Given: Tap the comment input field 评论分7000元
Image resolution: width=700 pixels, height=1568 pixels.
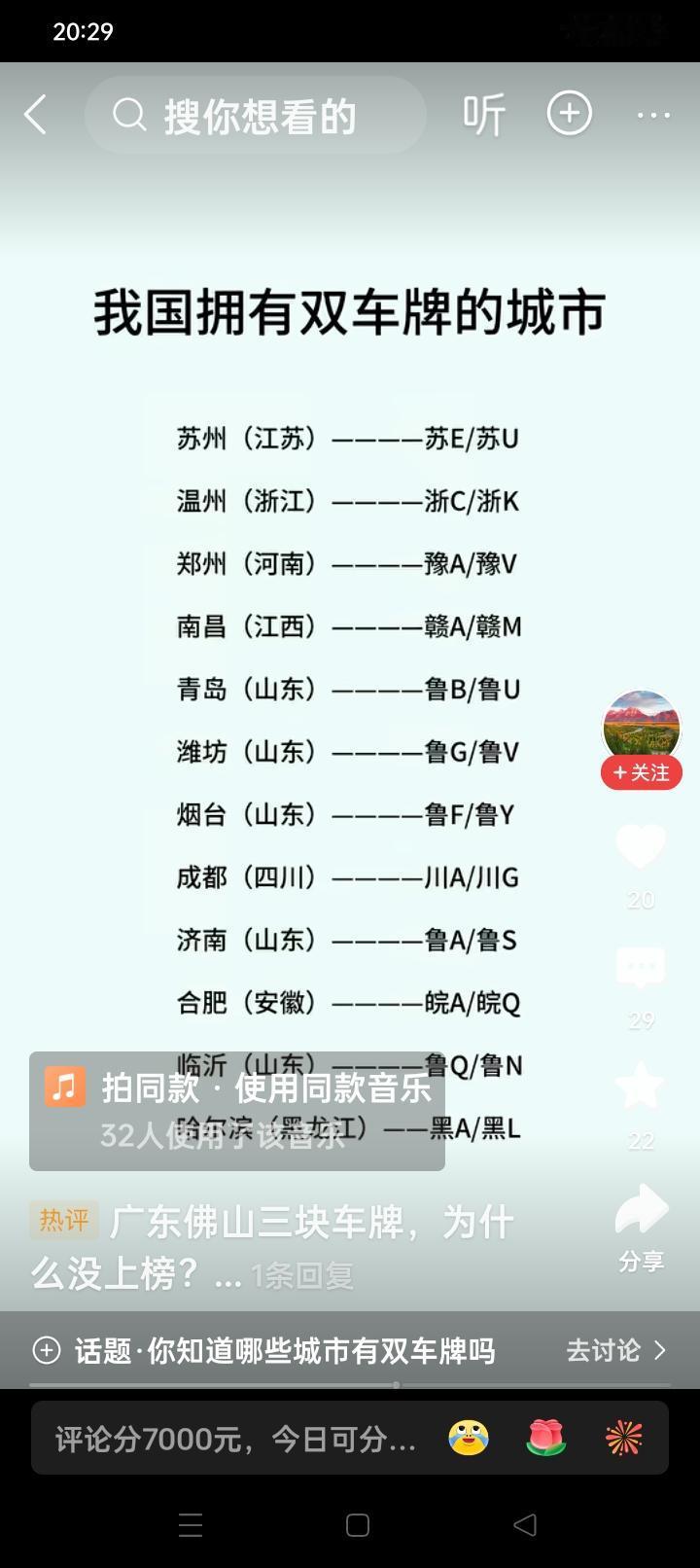Looking at the screenshot, I should tap(224, 1438).
